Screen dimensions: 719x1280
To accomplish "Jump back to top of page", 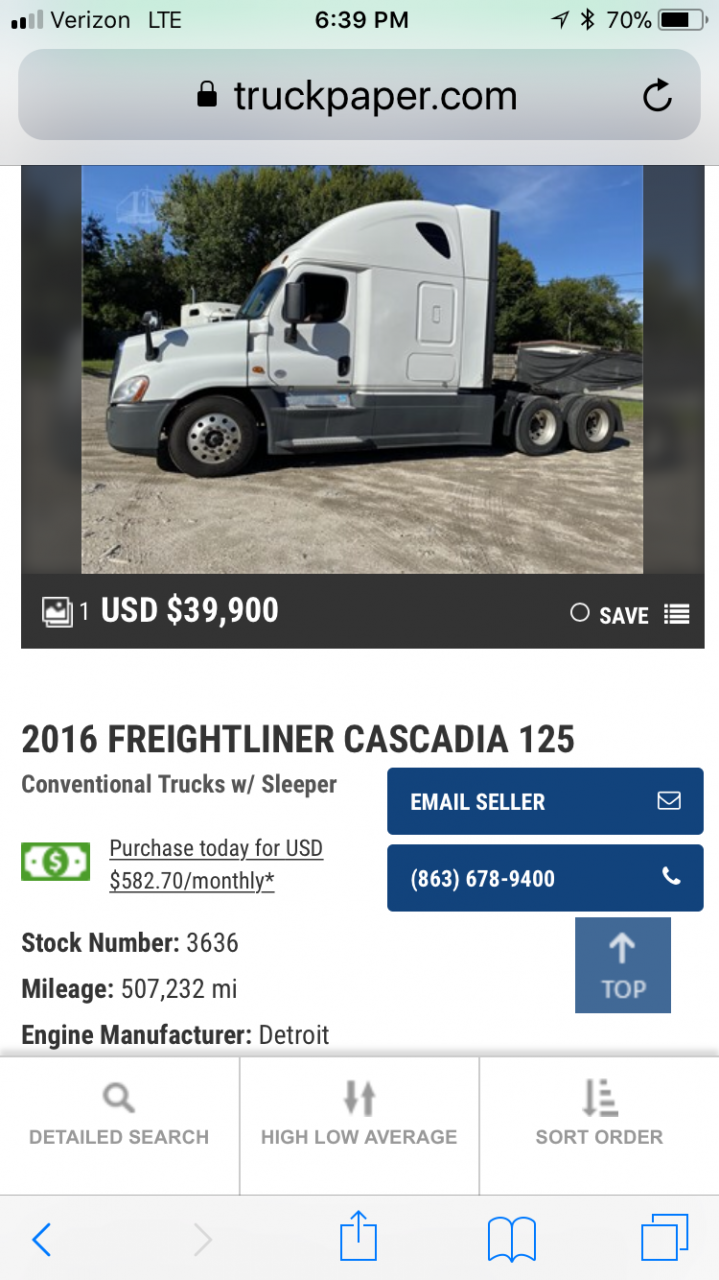I will click(622, 965).
